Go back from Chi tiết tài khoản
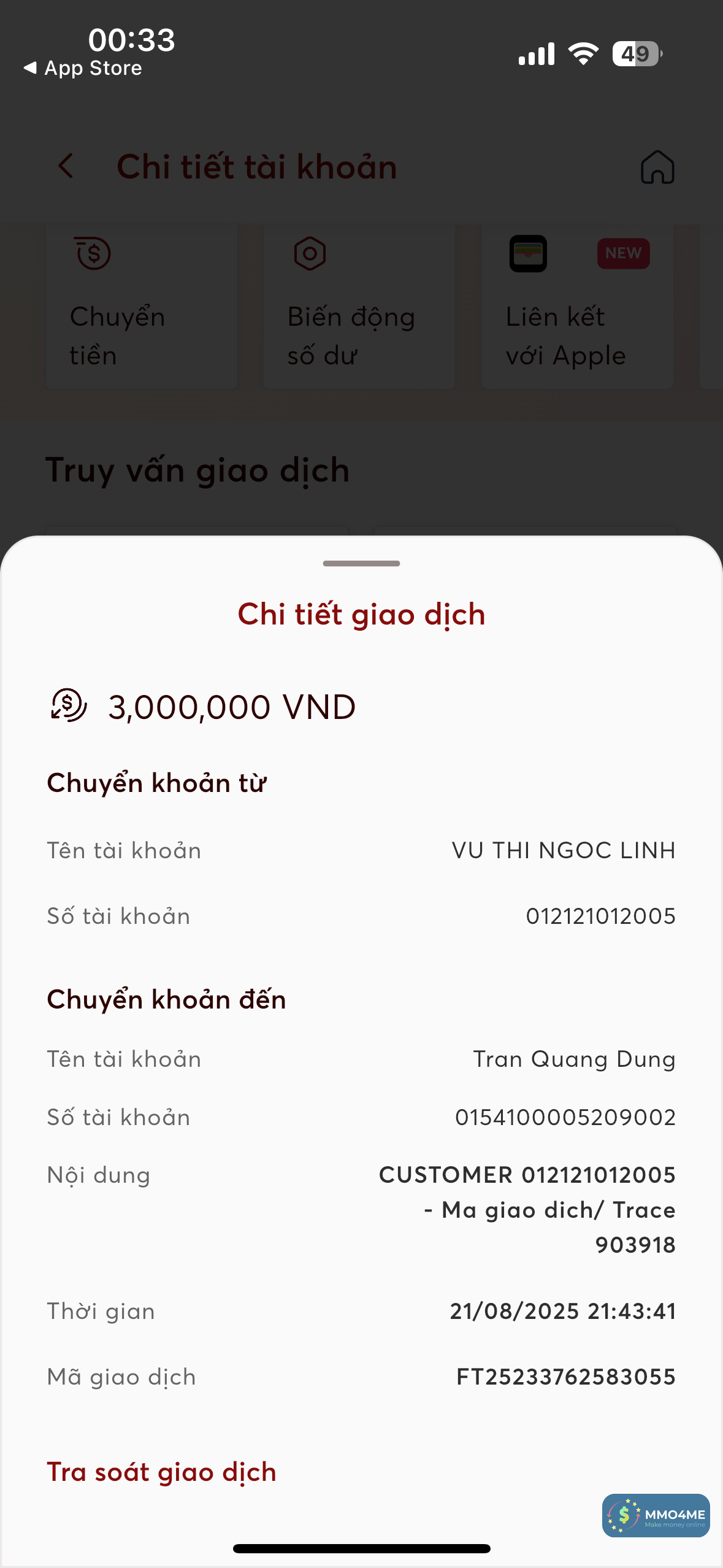Screen dimensions: 723x1568 (66, 166)
